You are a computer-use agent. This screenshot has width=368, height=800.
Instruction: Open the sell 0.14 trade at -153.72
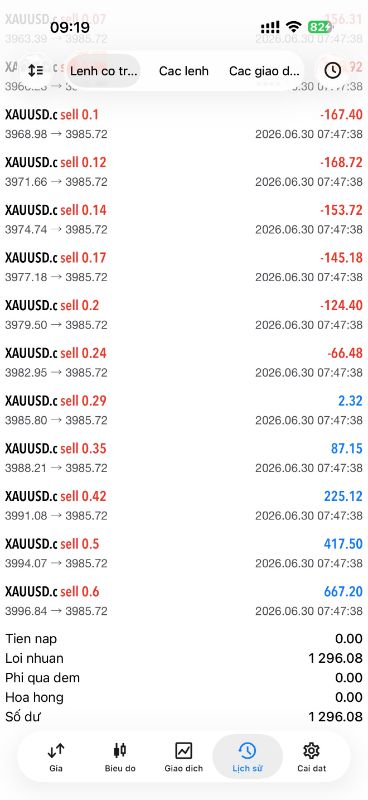(184, 219)
